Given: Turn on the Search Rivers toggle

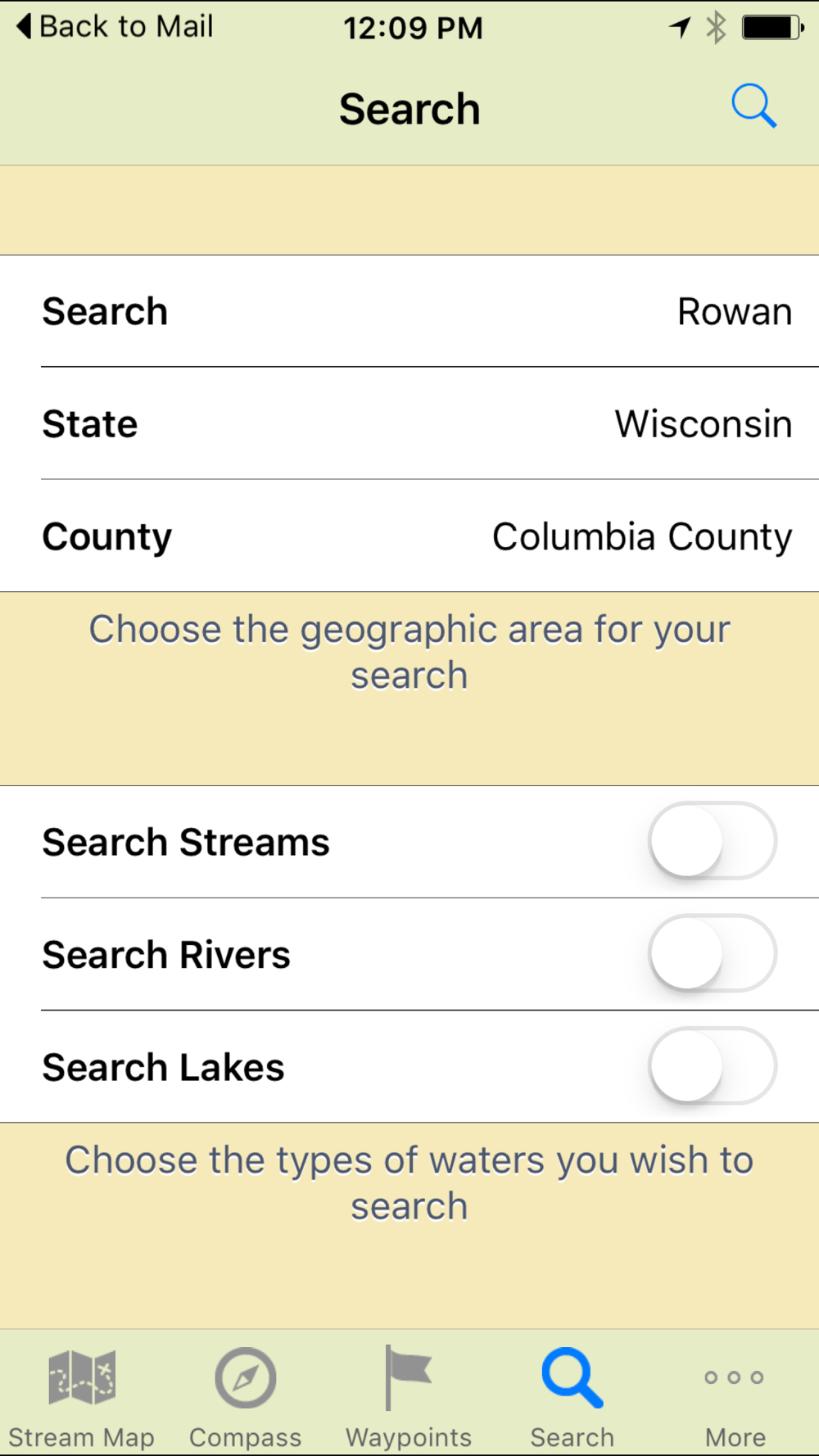Looking at the screenshot, I should 713,953.
